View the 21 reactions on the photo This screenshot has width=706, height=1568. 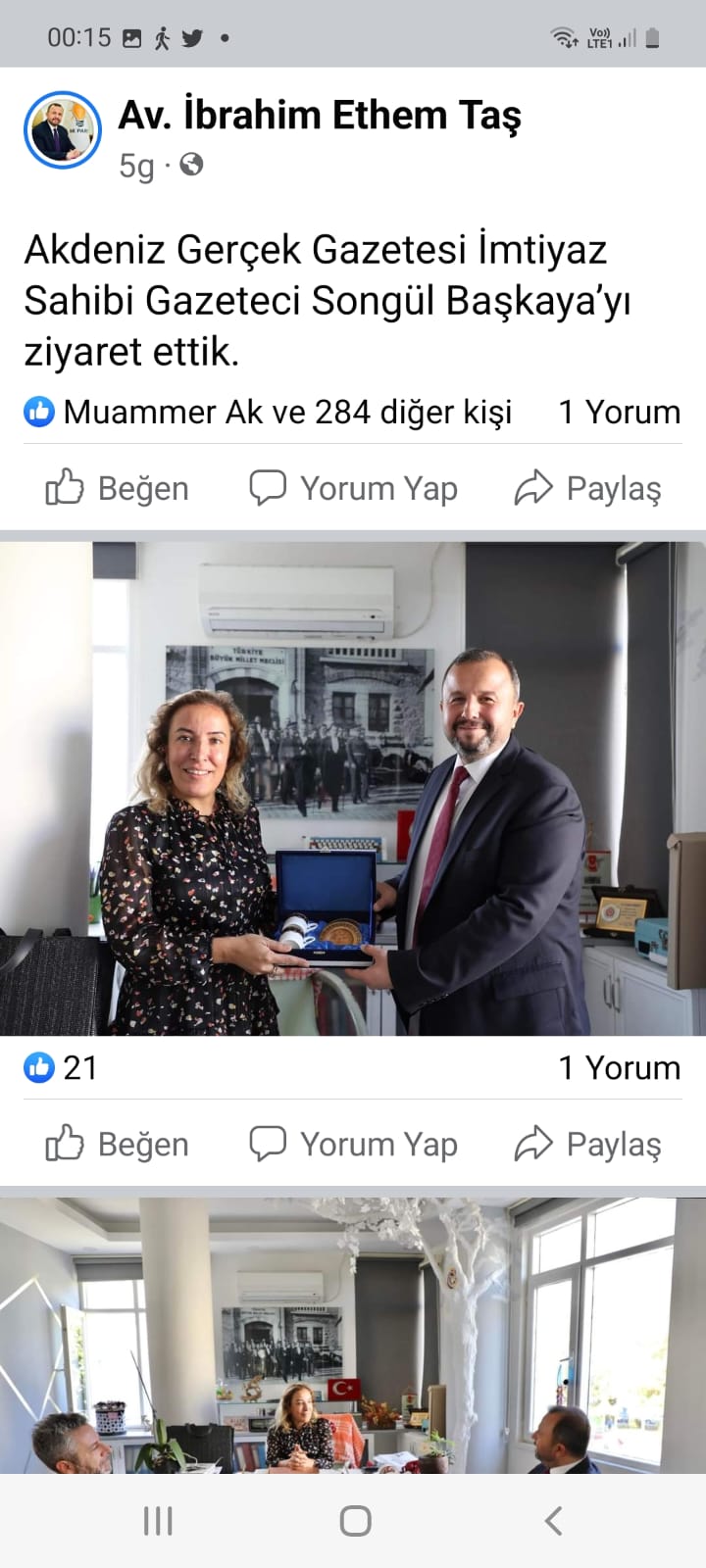click(x=61, y=1067)
